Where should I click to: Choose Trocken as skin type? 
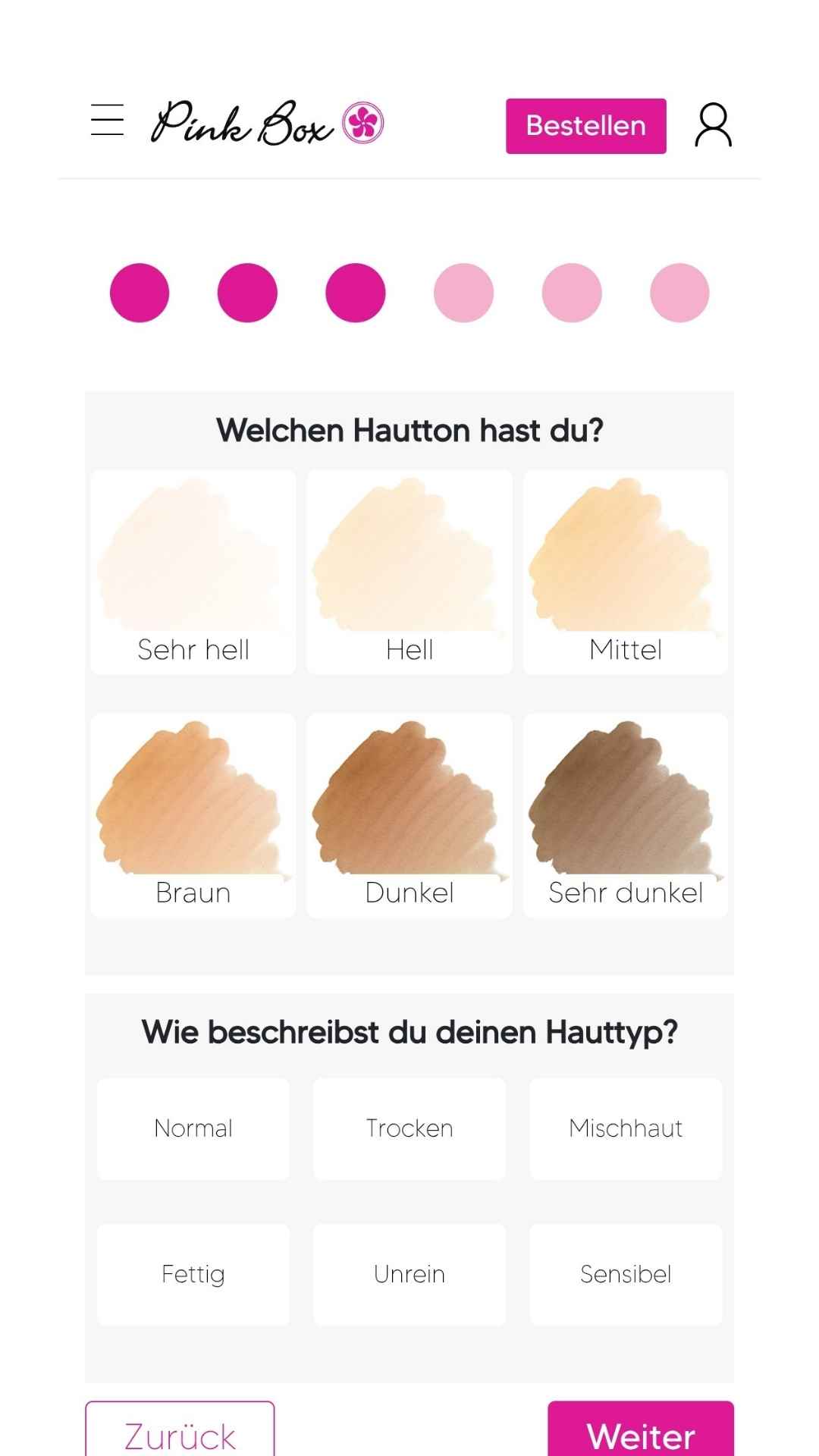(x=409, y=1128)
